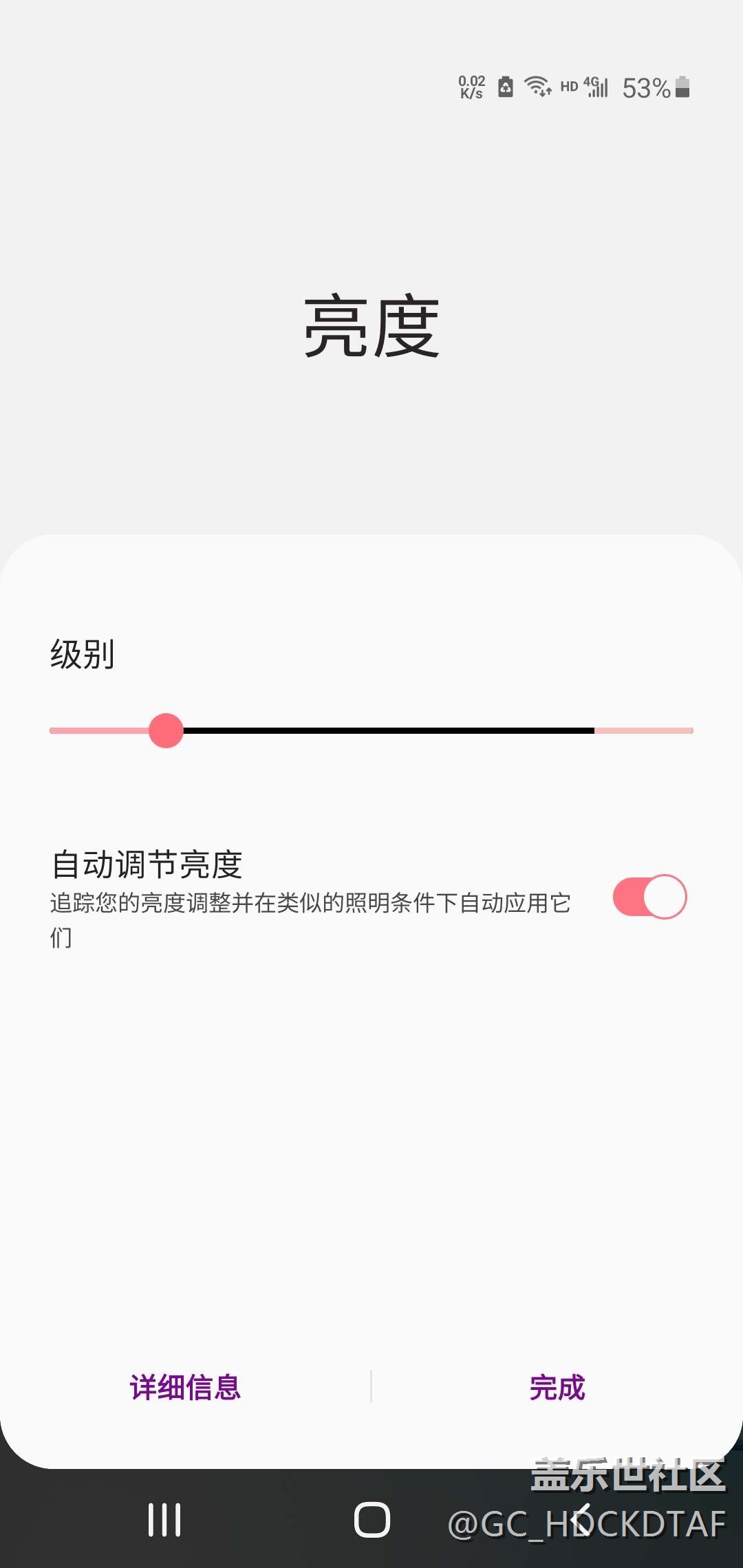Toggle off 自动调节亮度 switch
Image resolution: width=743 pixels, height=1568 pixels.
click(649, 897)
